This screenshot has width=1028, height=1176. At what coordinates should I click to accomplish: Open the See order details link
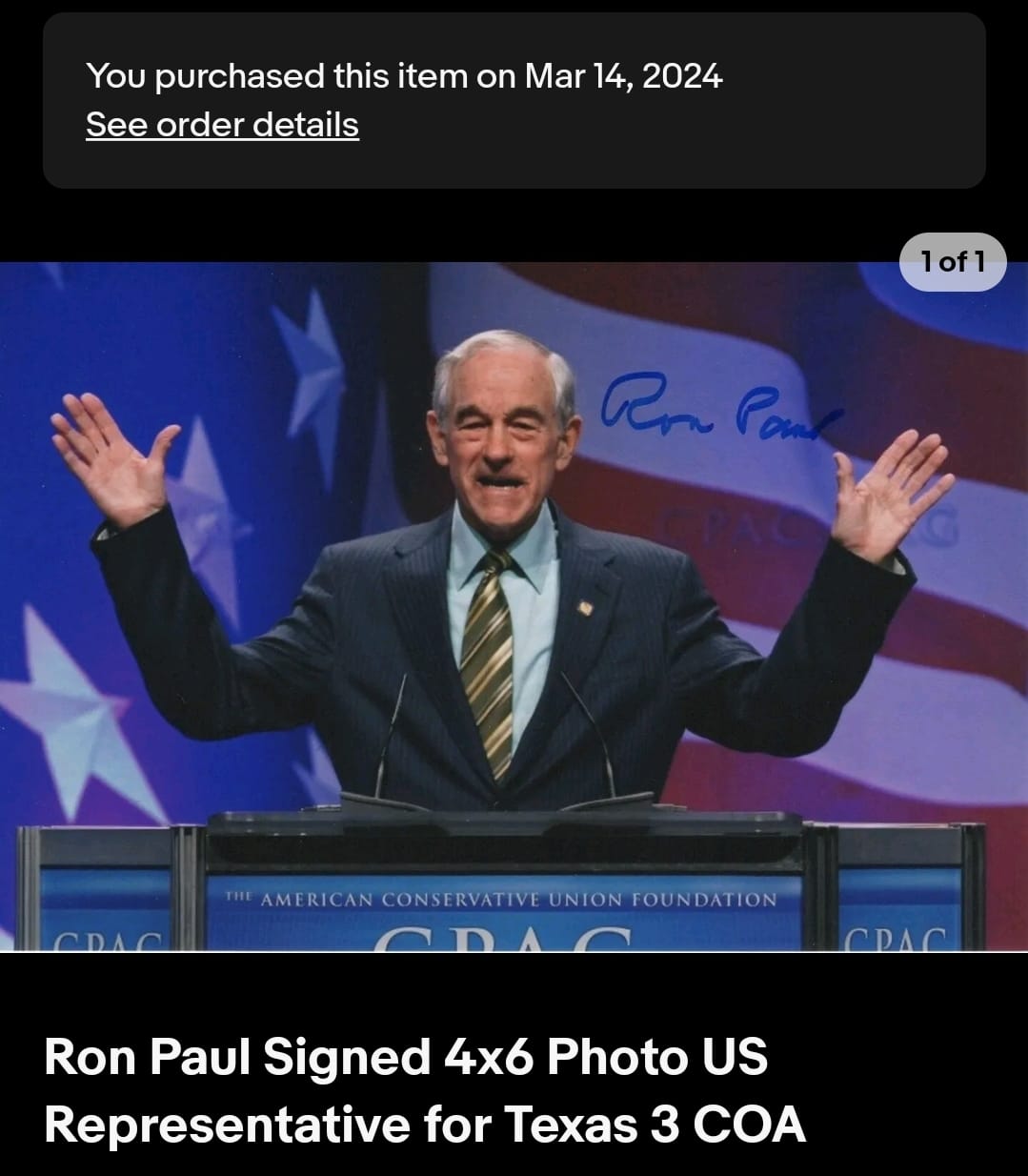click(x=222, y=125)
